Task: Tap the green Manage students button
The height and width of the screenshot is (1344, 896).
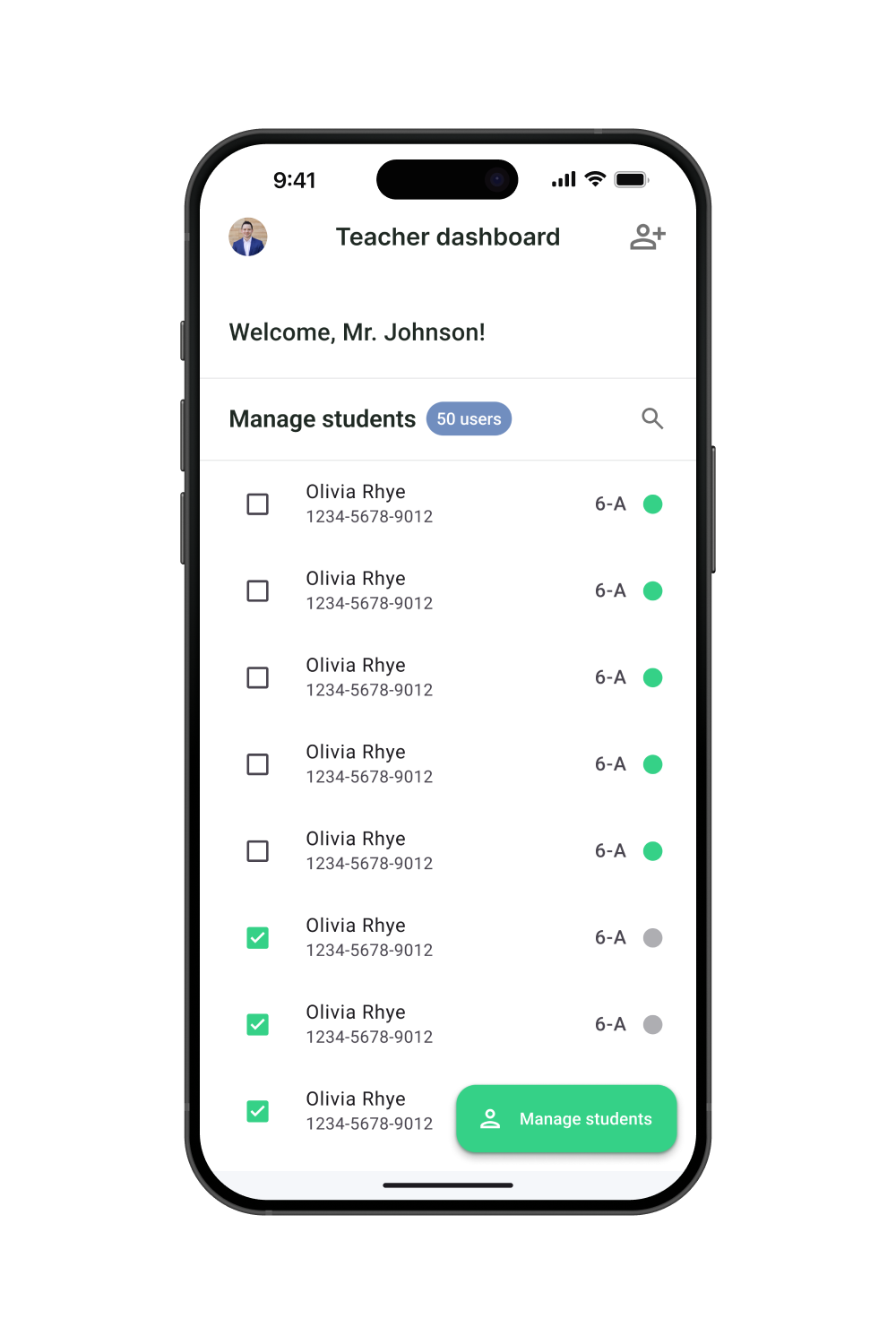Action: point(566,1118)
